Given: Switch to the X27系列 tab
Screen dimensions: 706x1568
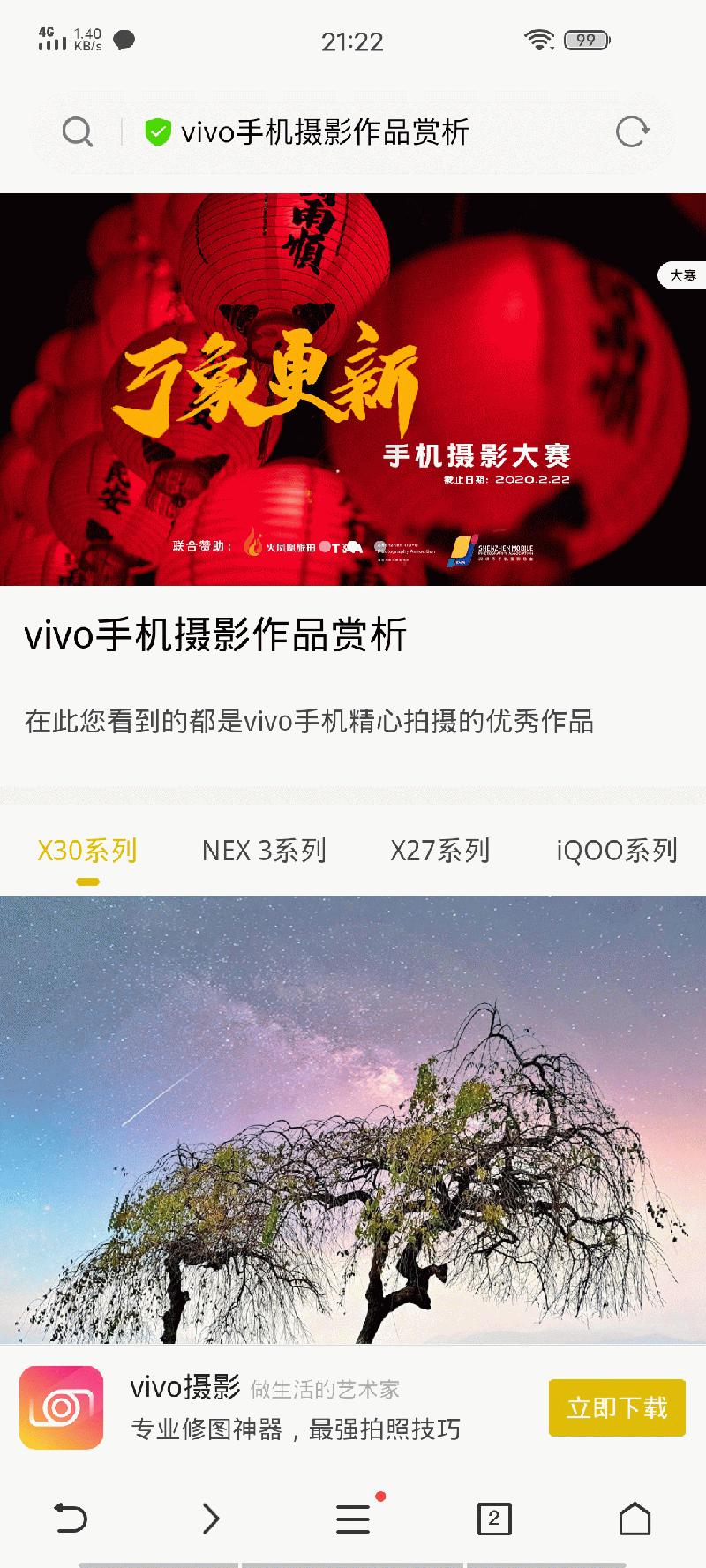Looking at the screenshot, I should click(440, 851).
